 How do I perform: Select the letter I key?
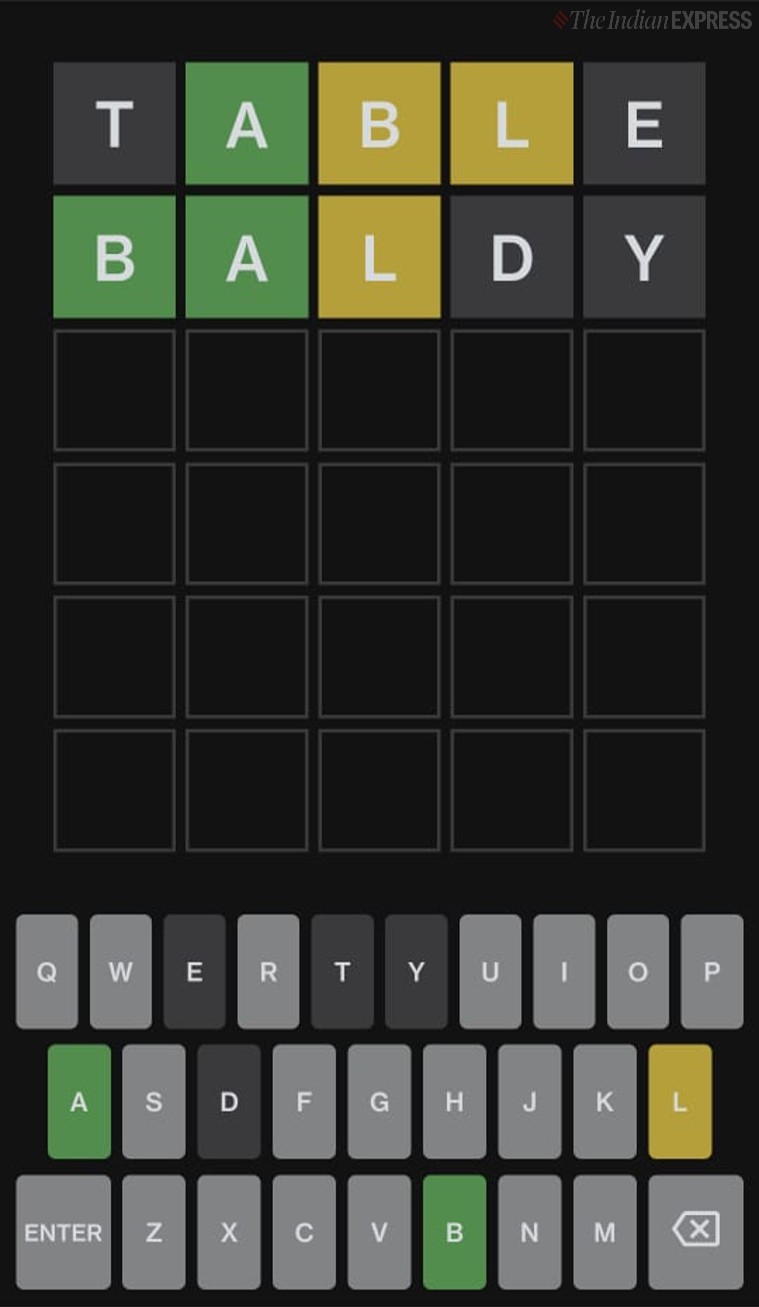pos(564,972)
